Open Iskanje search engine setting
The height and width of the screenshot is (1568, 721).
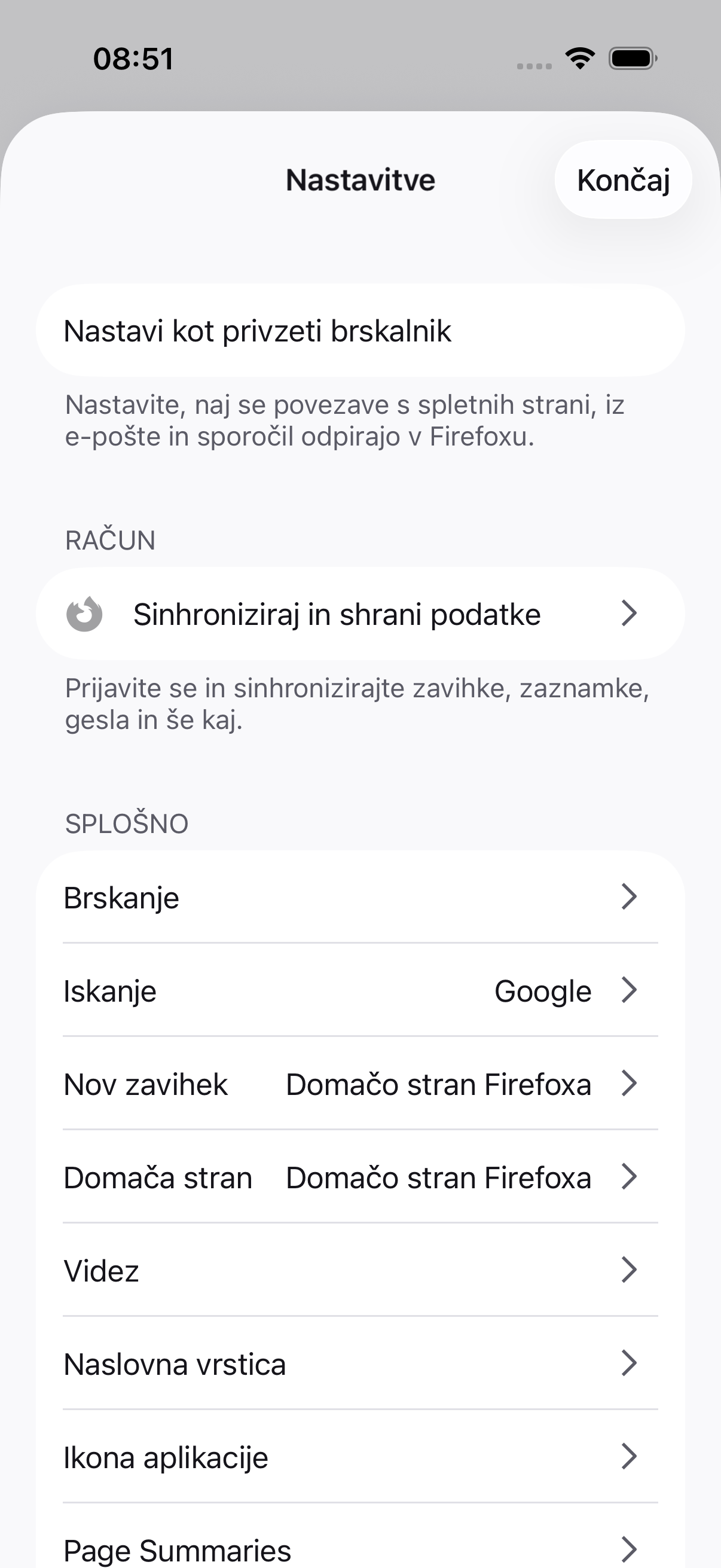(360, 990)
